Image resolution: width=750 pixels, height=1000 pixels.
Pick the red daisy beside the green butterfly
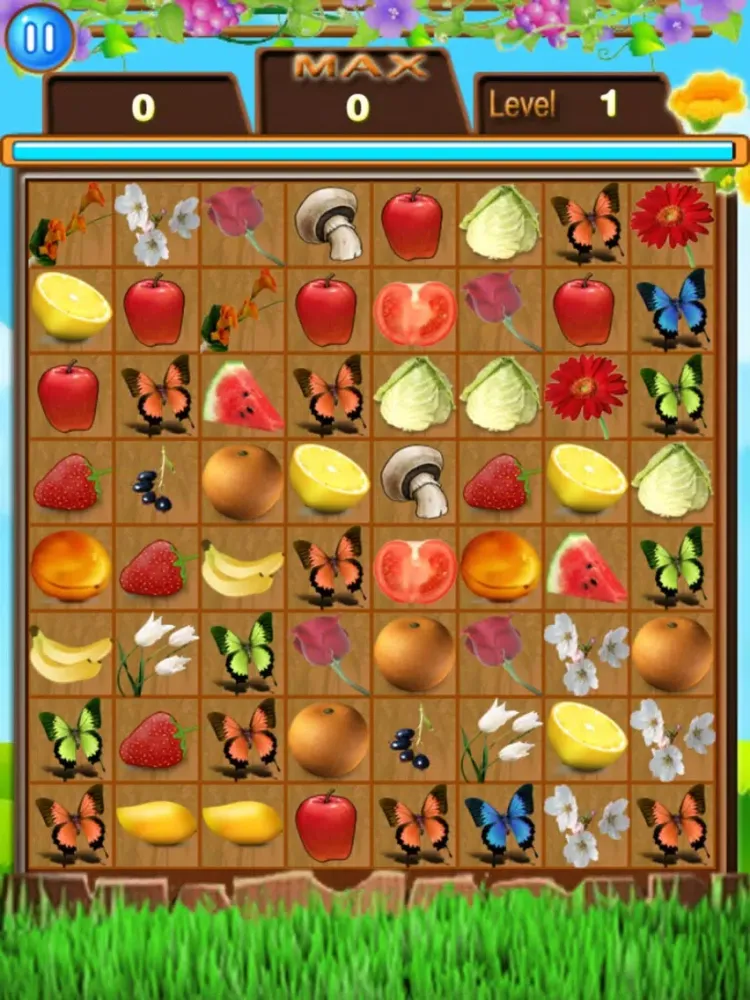[x=586, y=394]
